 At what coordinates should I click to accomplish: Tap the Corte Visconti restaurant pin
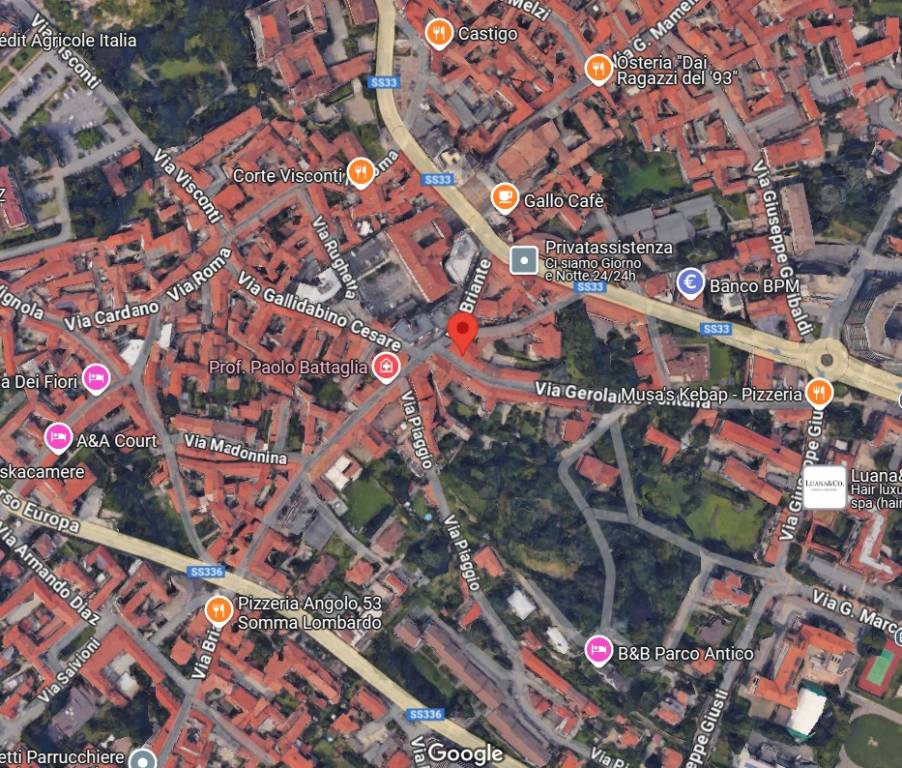[361, 174]
